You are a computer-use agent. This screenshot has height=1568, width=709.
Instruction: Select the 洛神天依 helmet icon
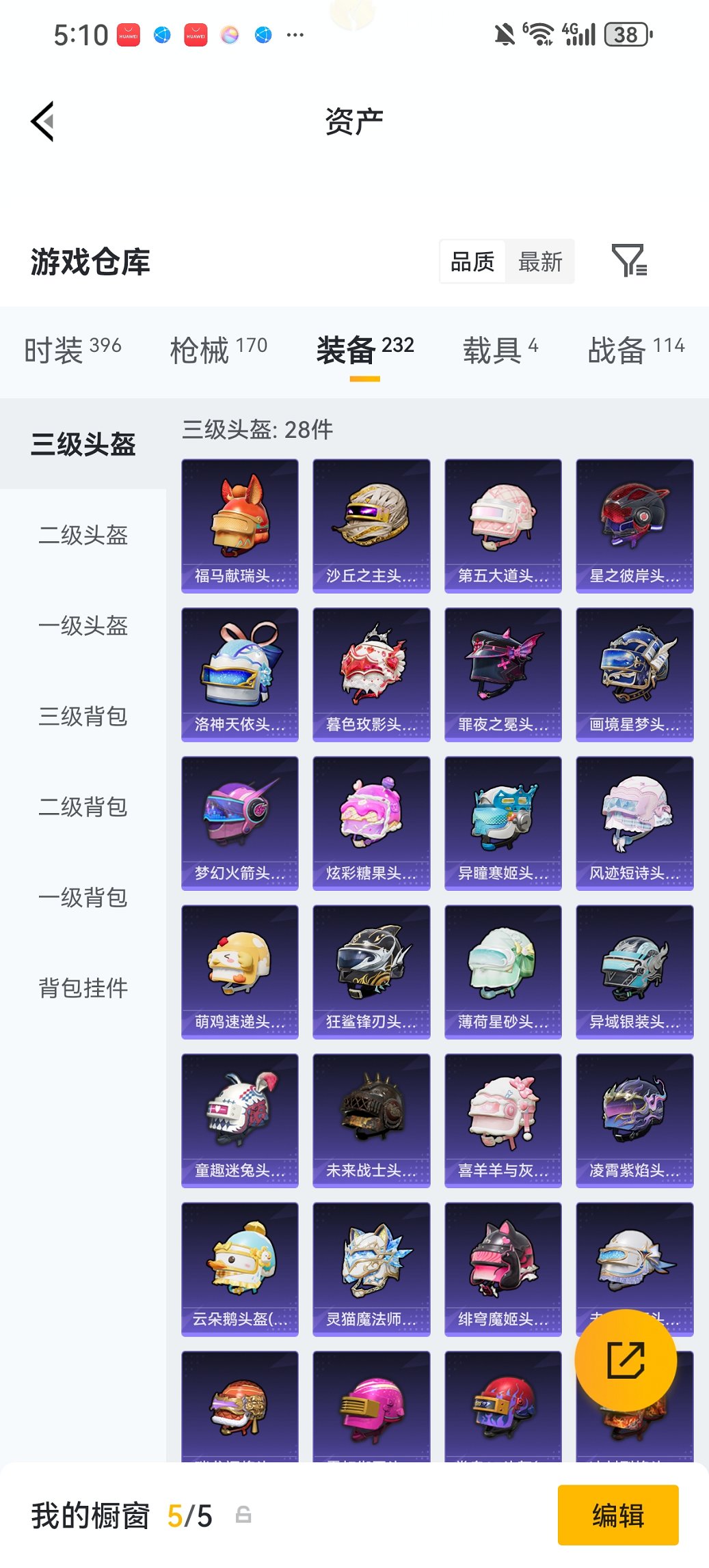[239, 673]
